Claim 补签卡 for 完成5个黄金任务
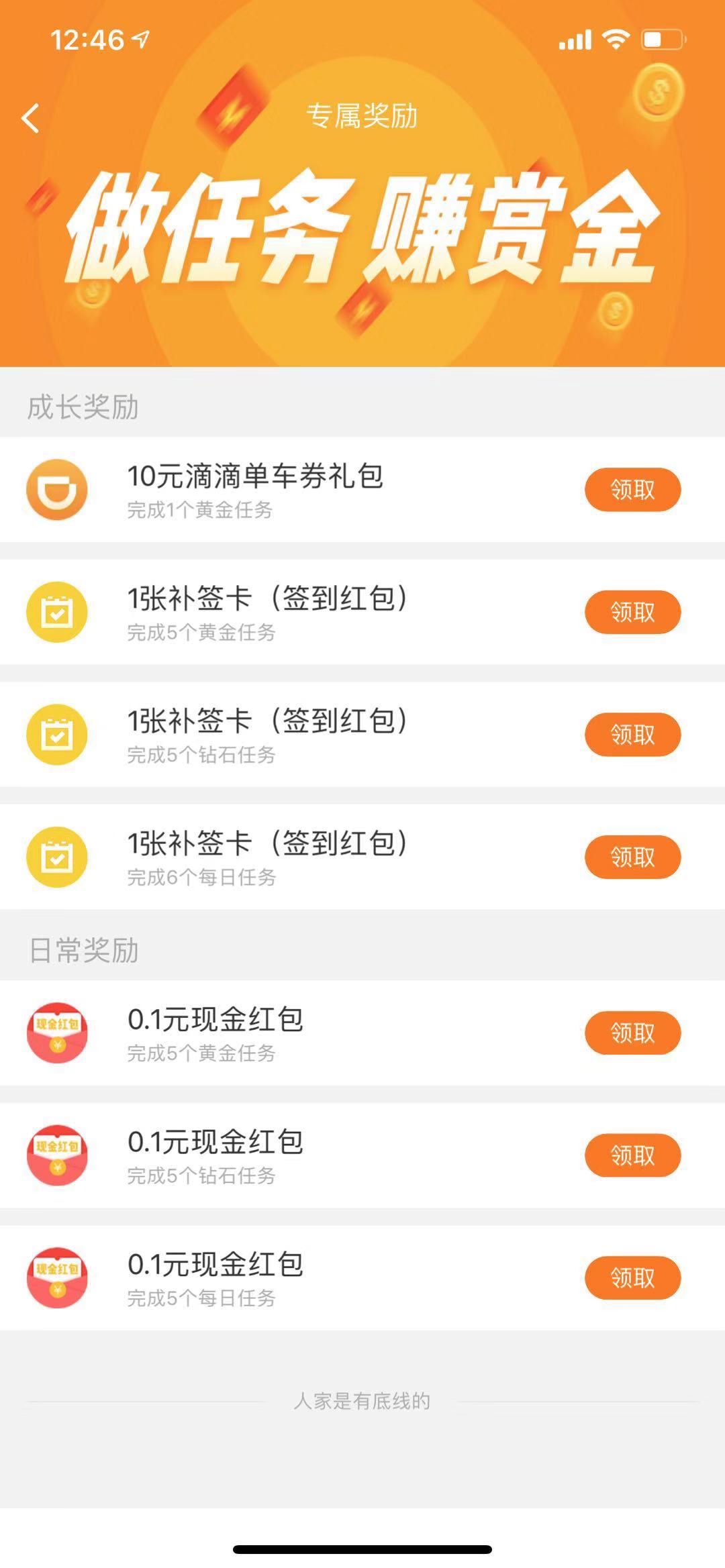Image resolution: width=725 pixels, height=1568 pixels. (632, 612)
